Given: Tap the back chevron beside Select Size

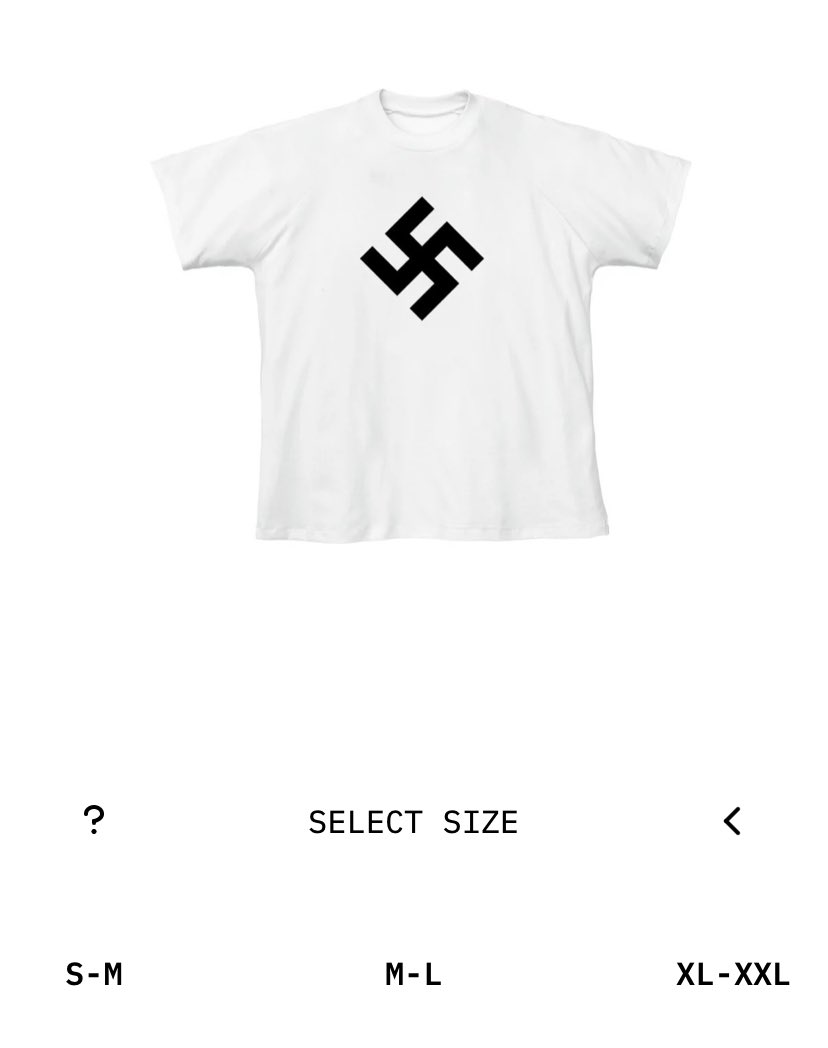Looking at the screenshot, I should point(732,821).
